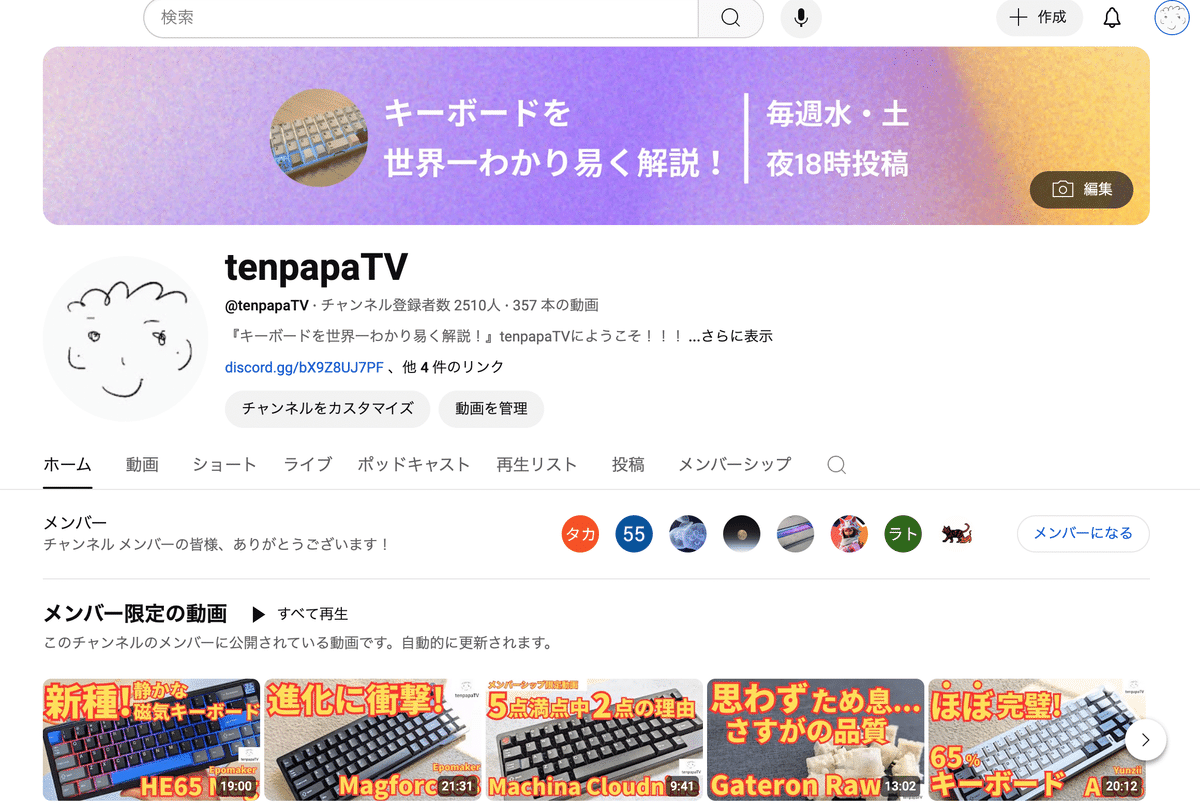Search within the channel via tab-bar magnifier

(x=837, y=465)
